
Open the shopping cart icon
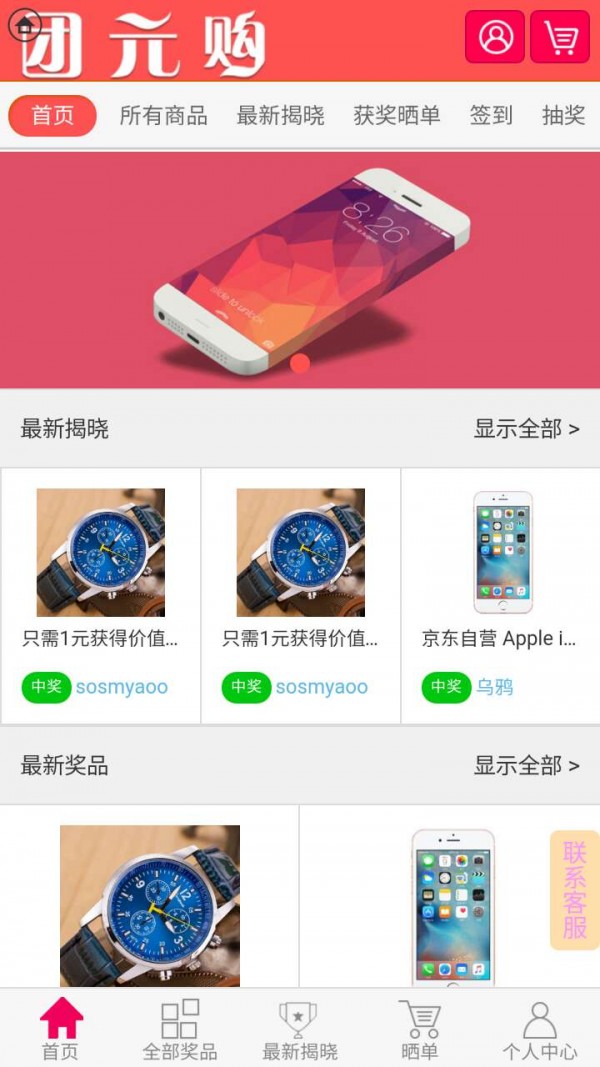coord(560,37)
